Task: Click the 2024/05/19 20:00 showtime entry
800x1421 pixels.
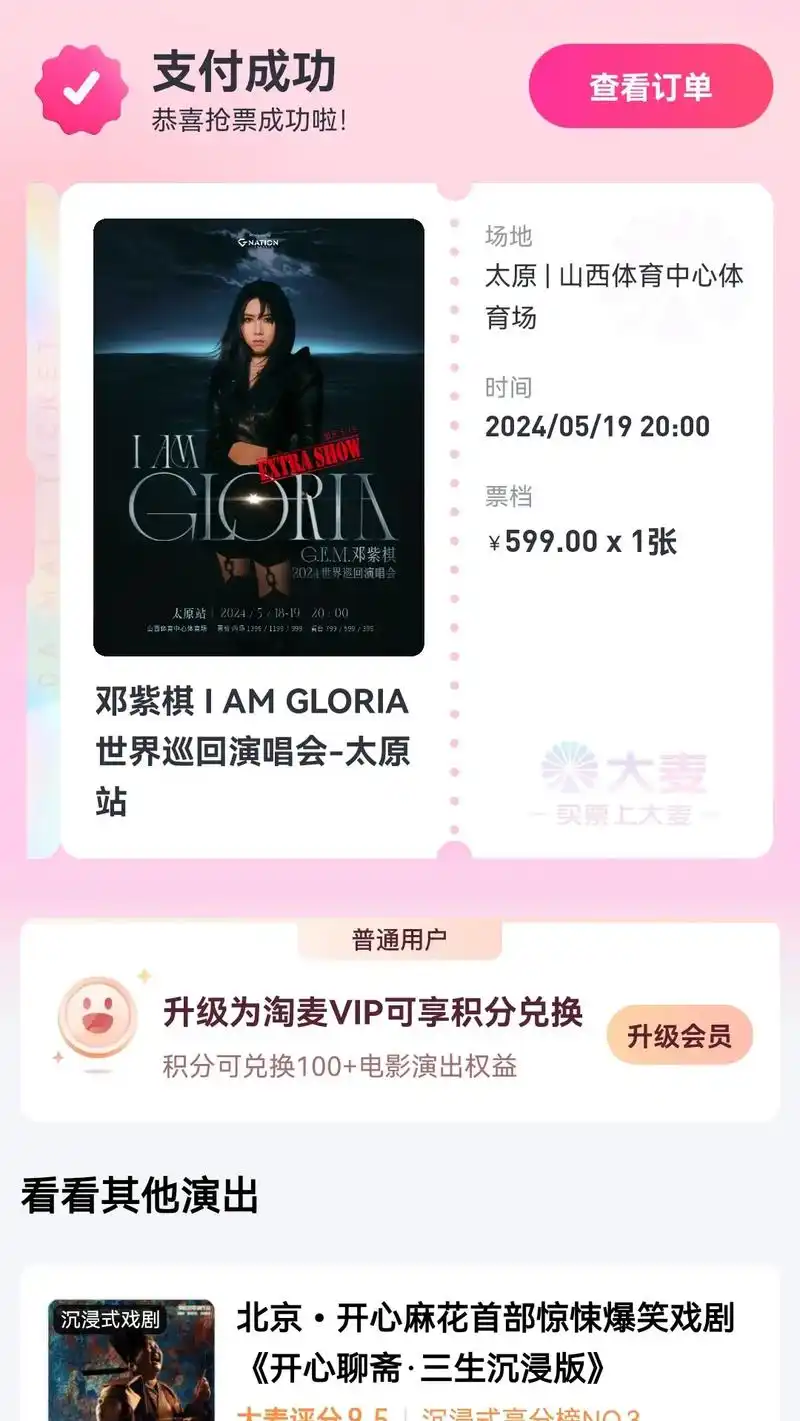Action: (598, 426)
